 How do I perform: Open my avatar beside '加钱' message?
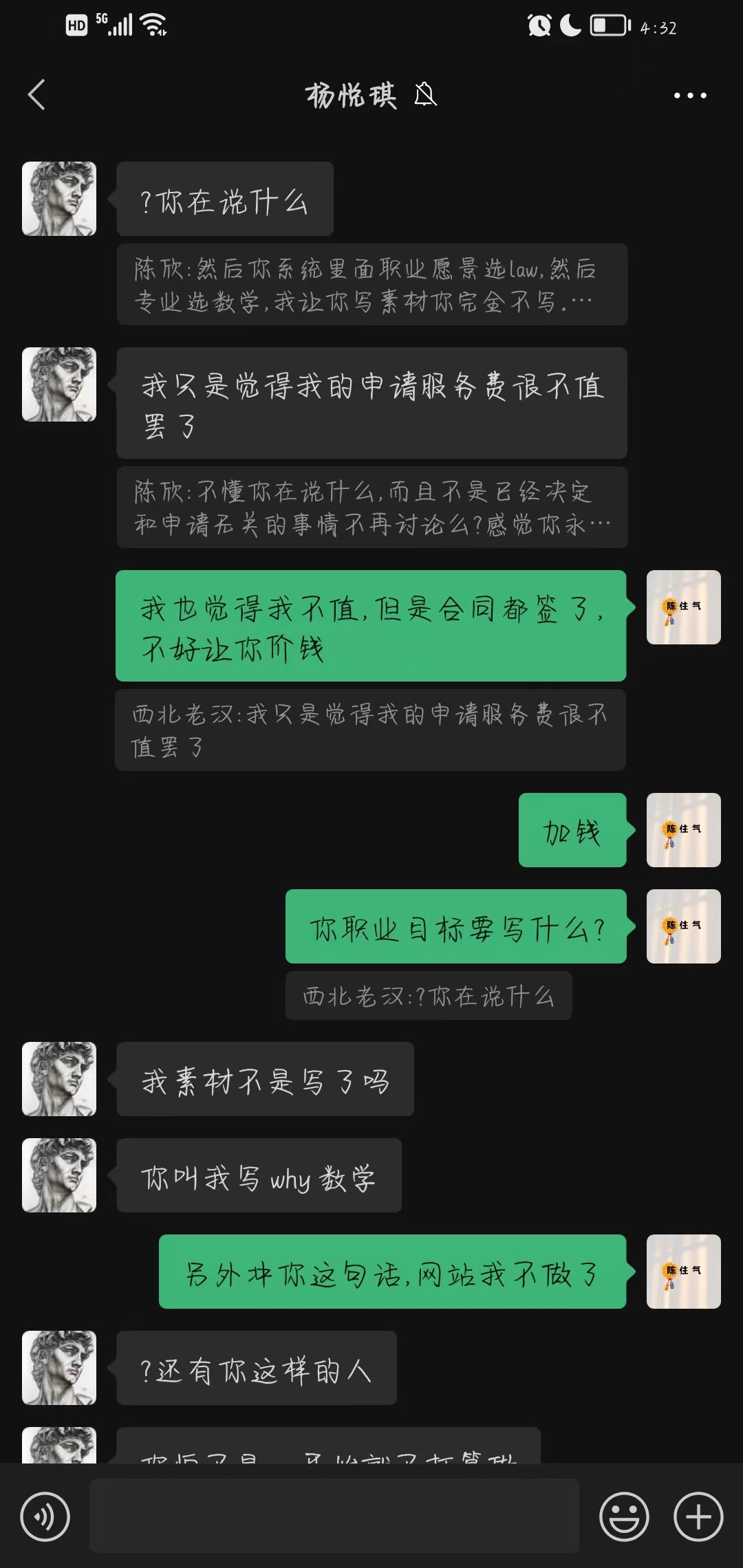[x=683, y=830]
